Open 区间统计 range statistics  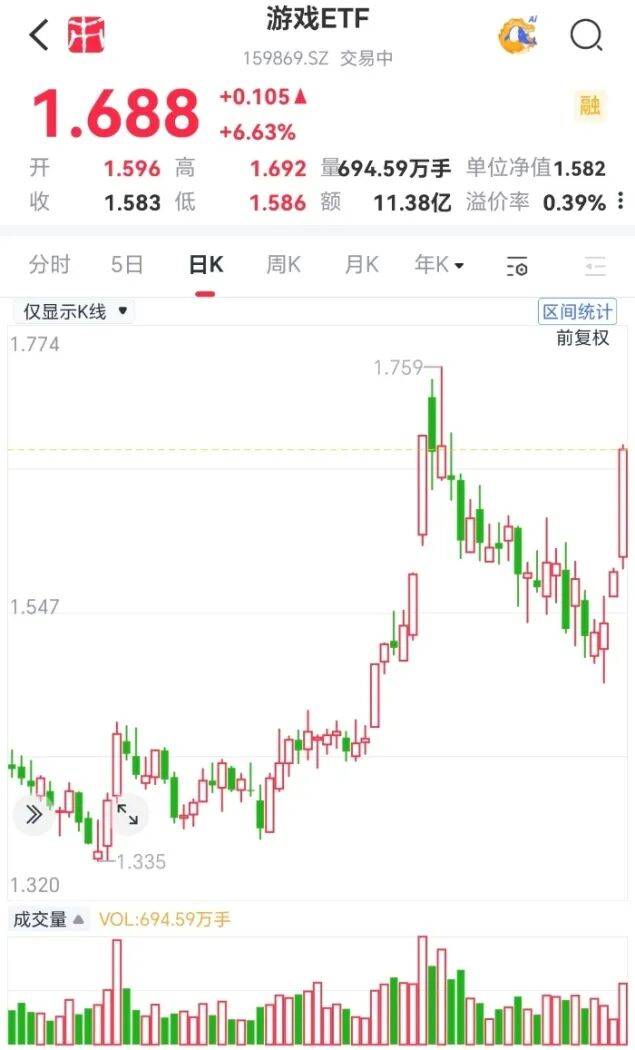tap(577, 311)
